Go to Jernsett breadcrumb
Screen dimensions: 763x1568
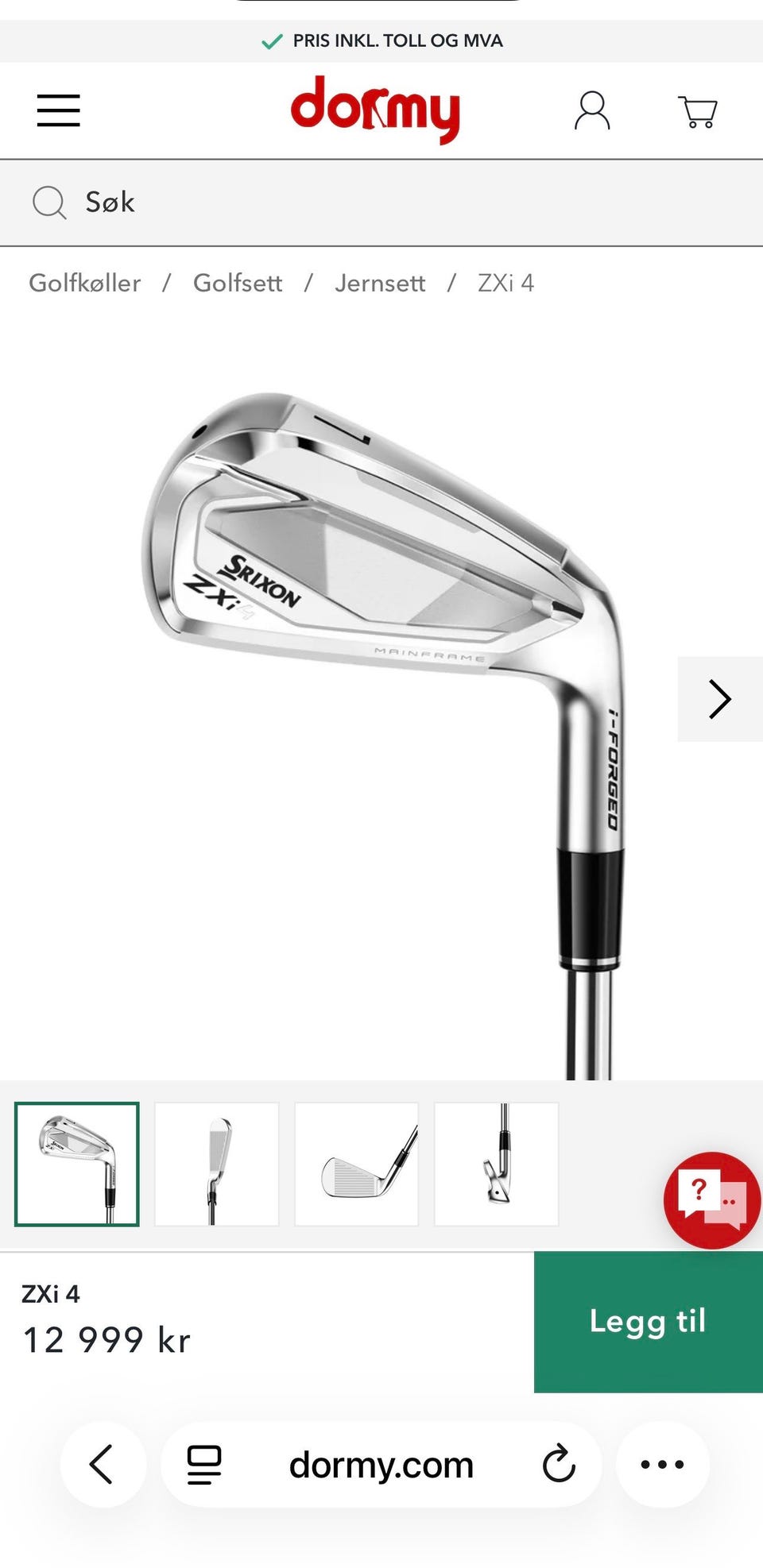pos(380,283)
